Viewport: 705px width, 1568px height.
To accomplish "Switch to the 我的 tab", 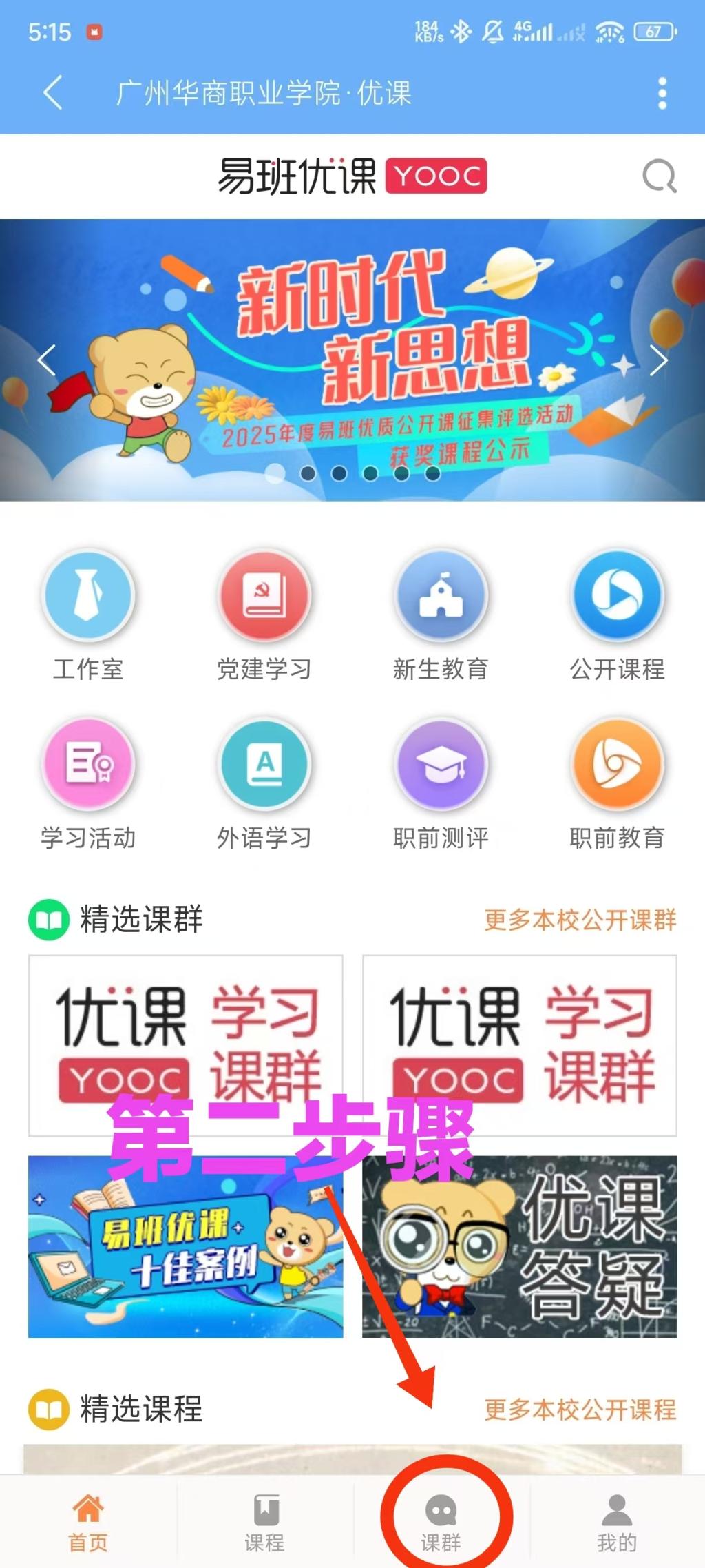I will 617,1521.
